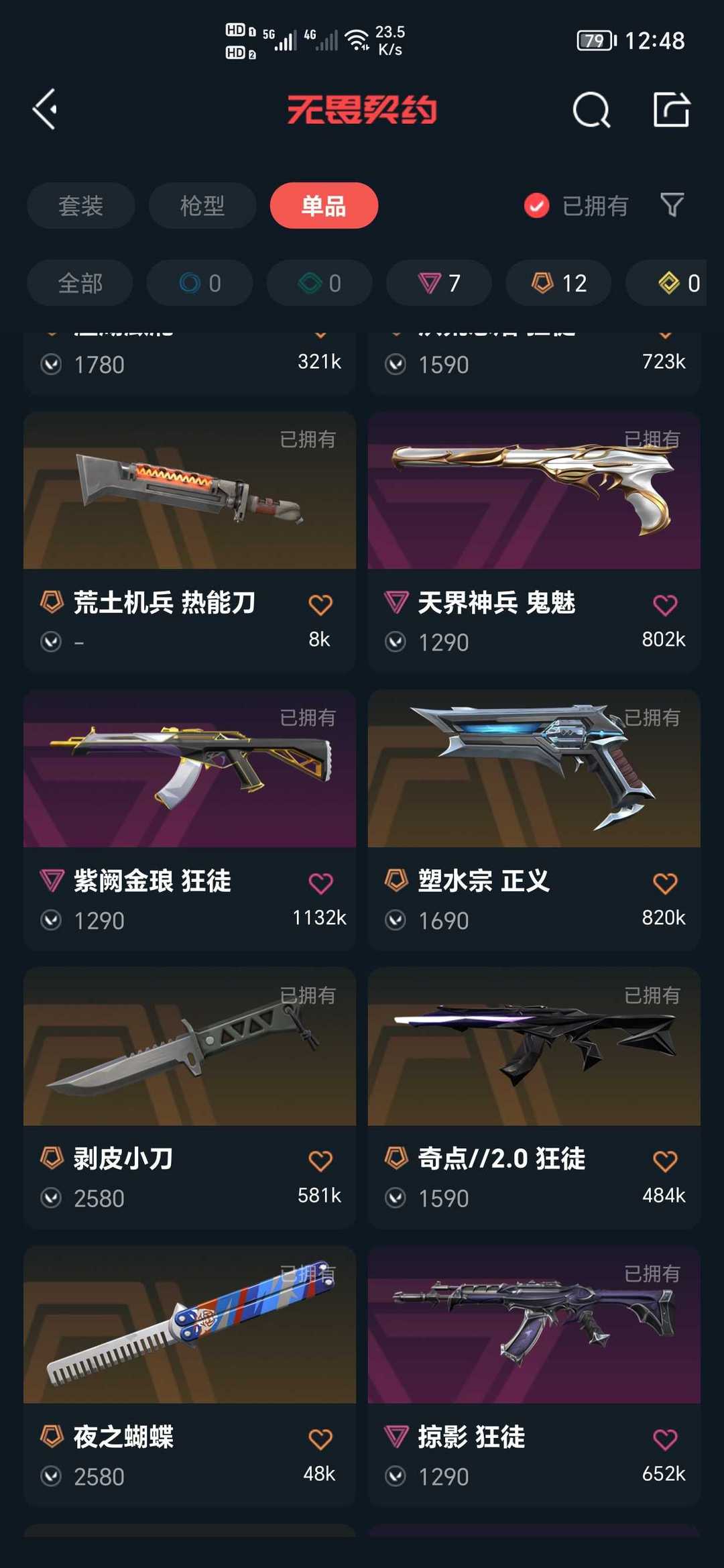Select the 全部 filter chip

pos(80,283)
